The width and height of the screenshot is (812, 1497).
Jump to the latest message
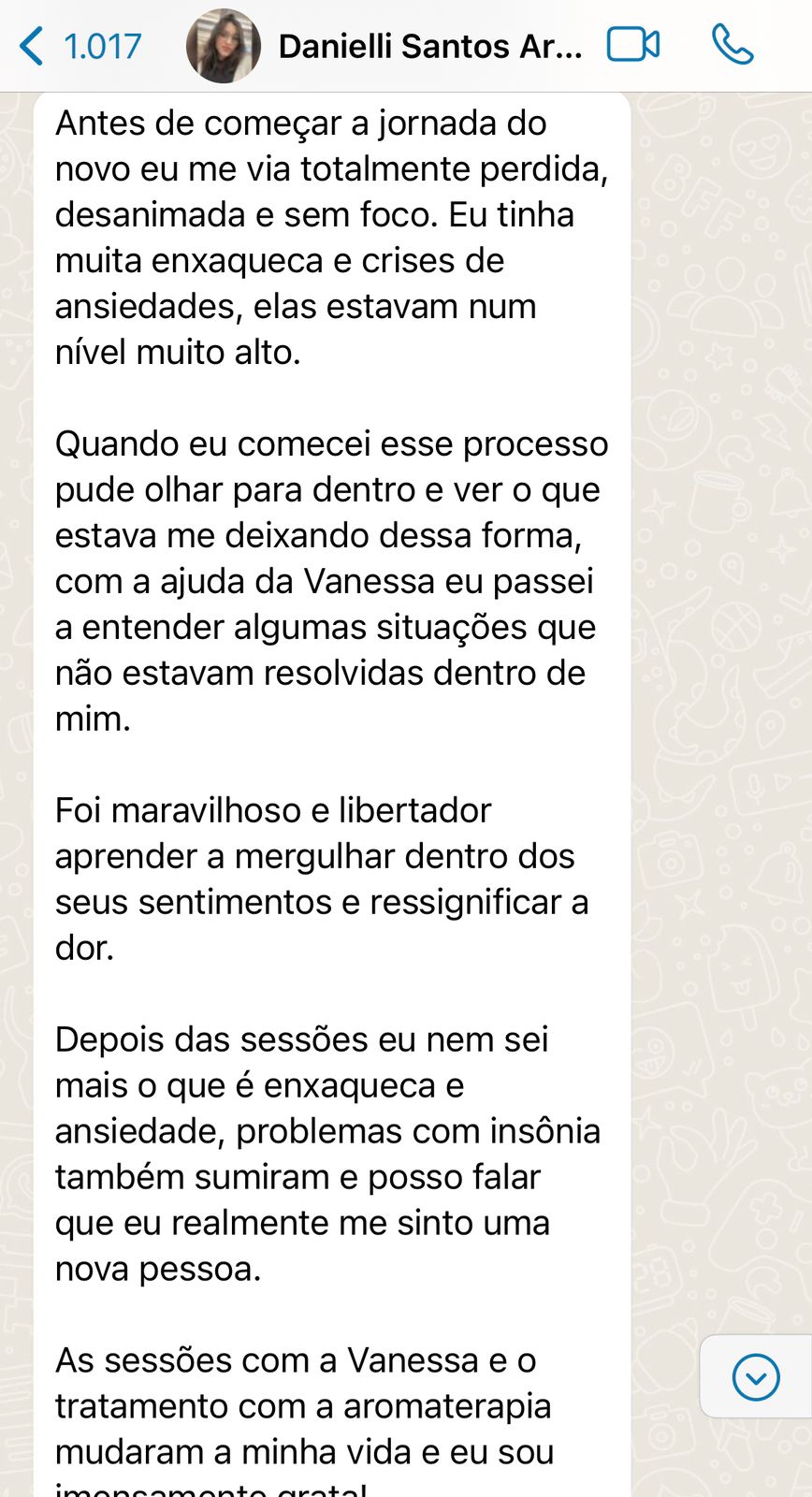756,1377
